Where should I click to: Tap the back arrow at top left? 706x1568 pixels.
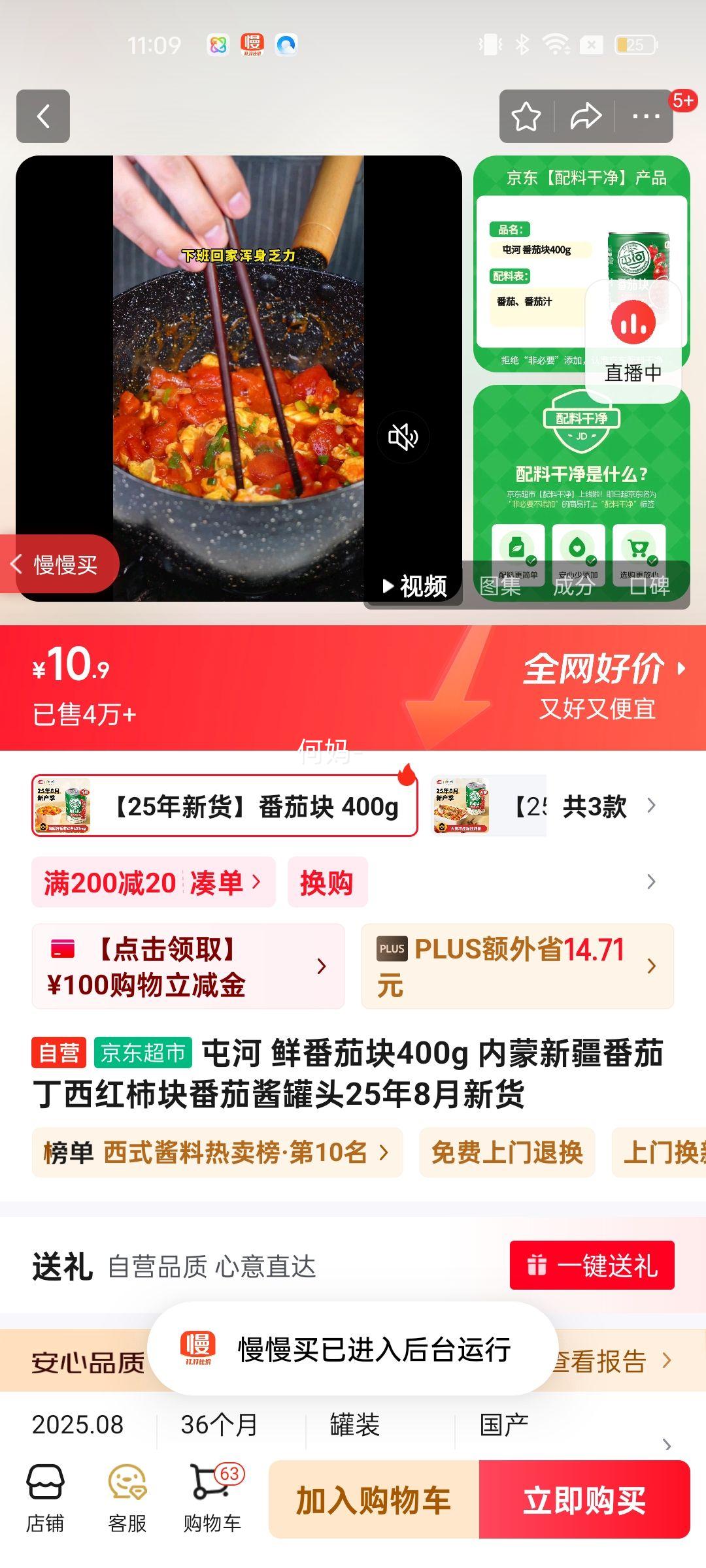pos(43,116)
